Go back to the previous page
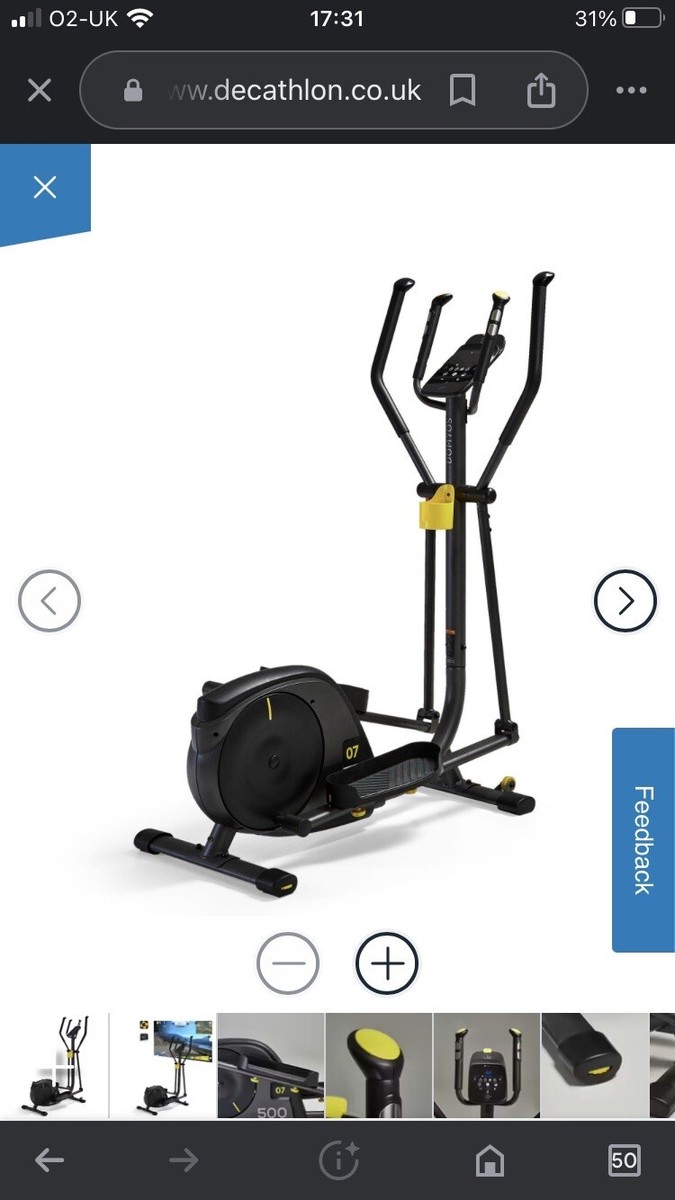This screenshot has width=675, height=1200. tap(49, 1160)
